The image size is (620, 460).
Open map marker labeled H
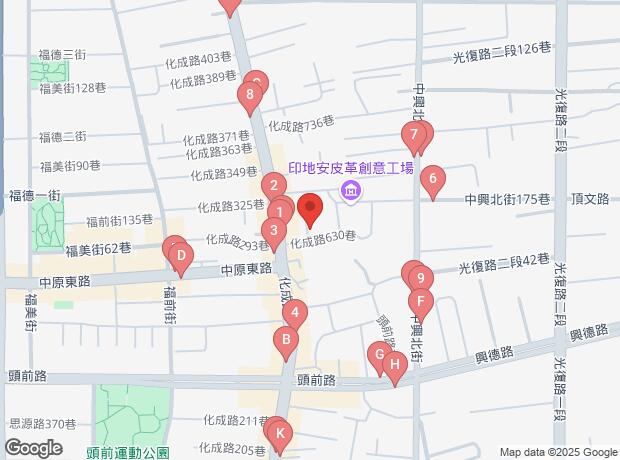395,366
